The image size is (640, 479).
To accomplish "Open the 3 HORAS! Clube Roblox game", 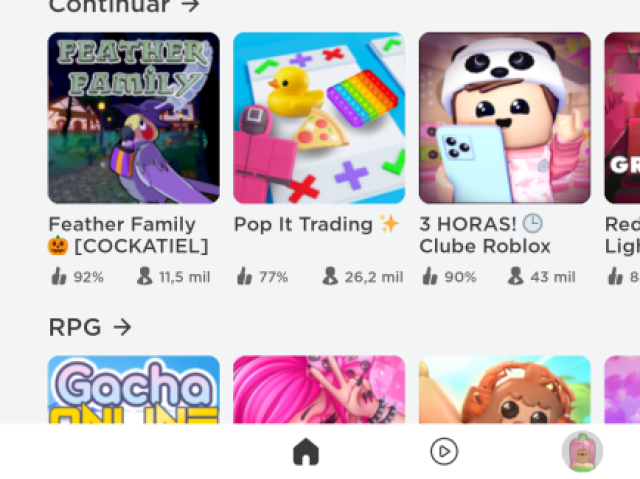I will tap(504, 118).
